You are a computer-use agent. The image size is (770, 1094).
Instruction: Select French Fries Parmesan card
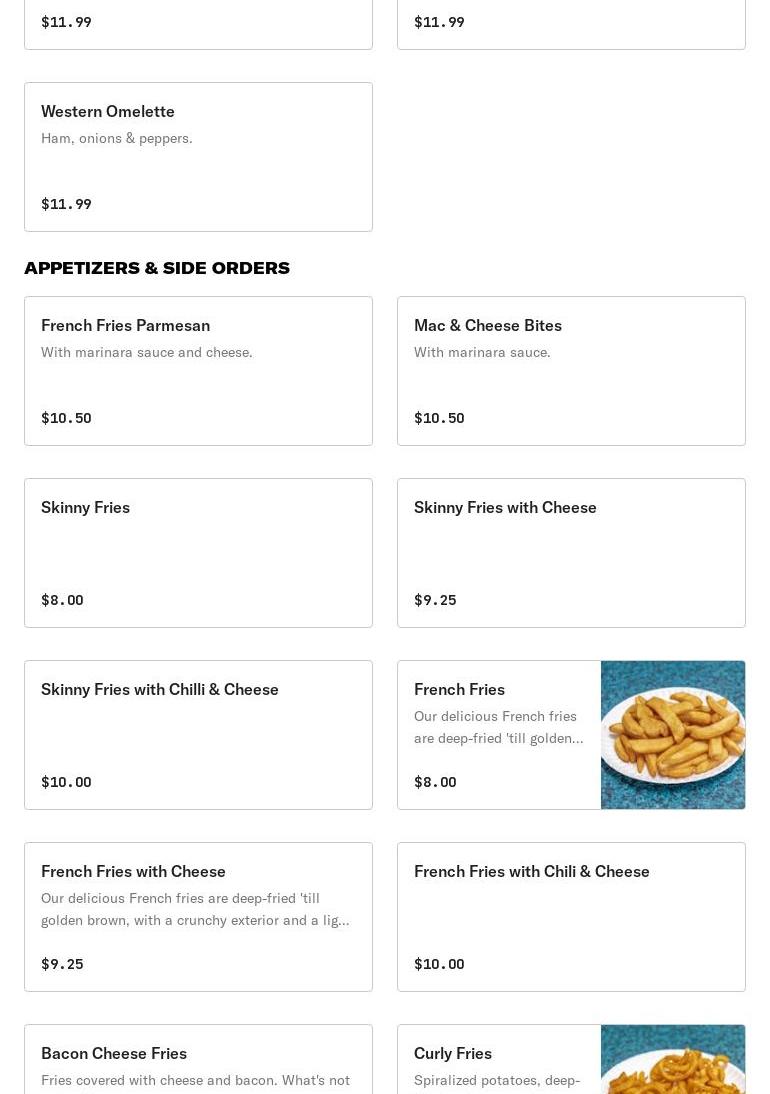(x=198, y=371)
